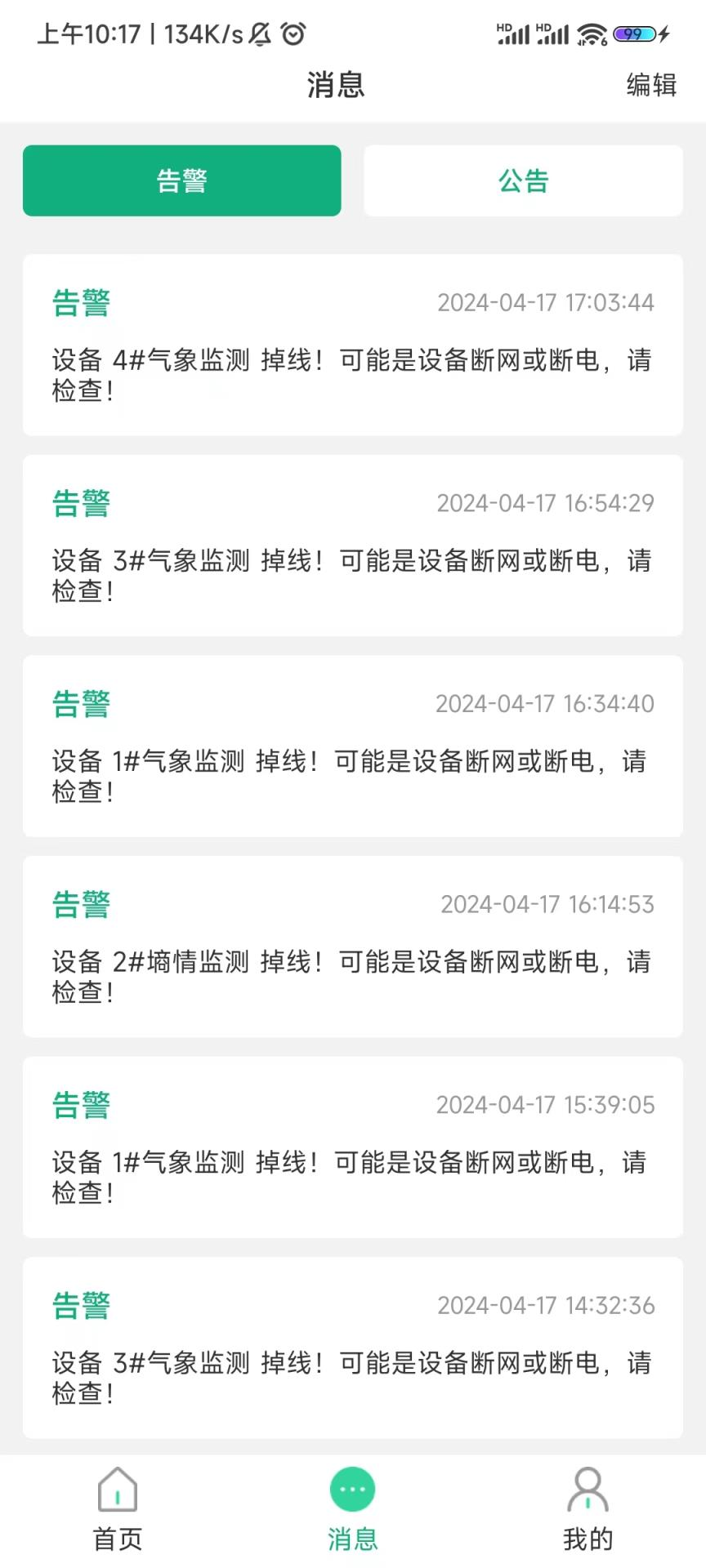Tap the alarm clock icon in status bar

[x=292, y=33]
